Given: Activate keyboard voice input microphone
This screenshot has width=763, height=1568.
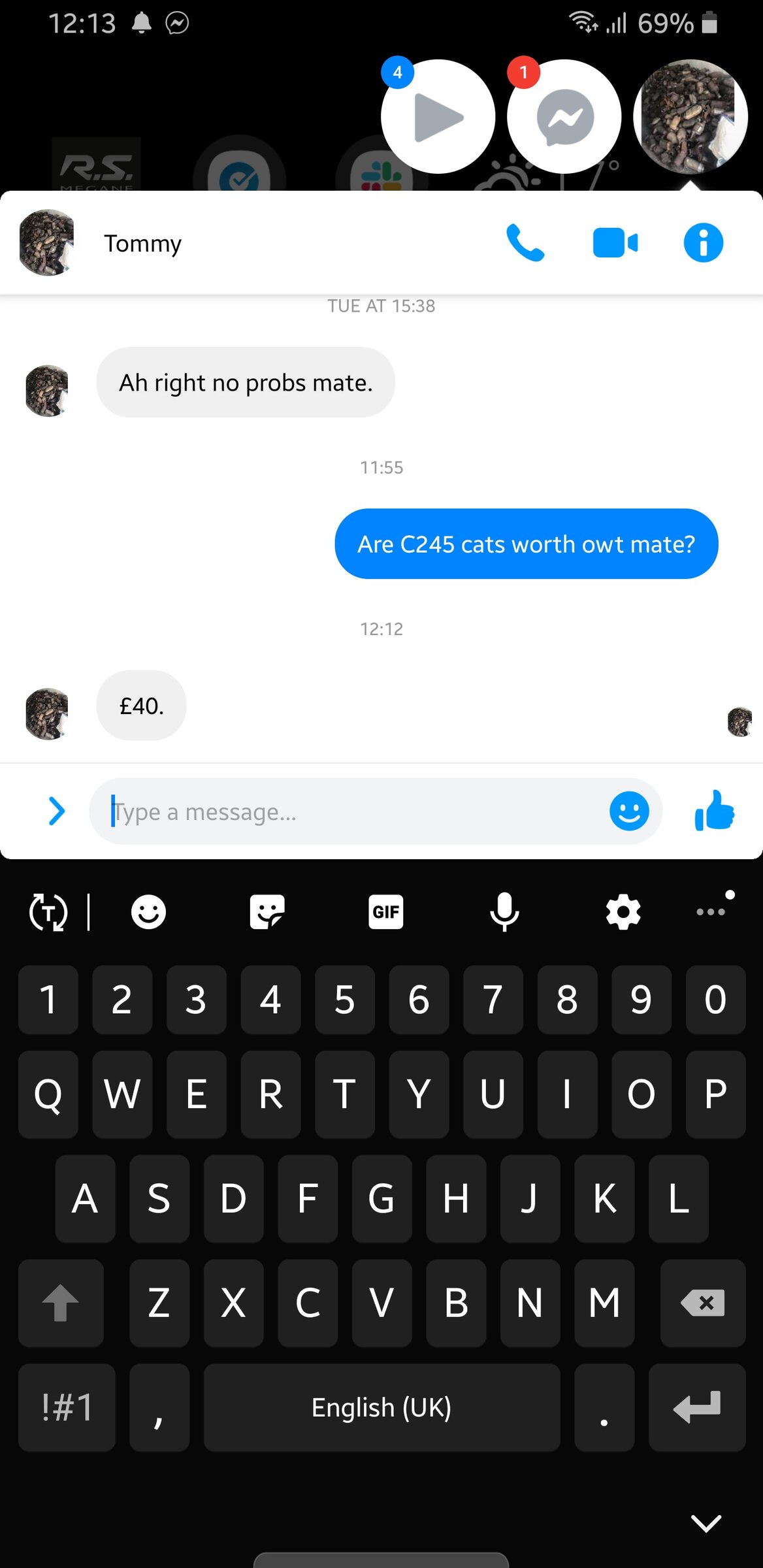Looking at the screenshot, I should coord(504,911).
